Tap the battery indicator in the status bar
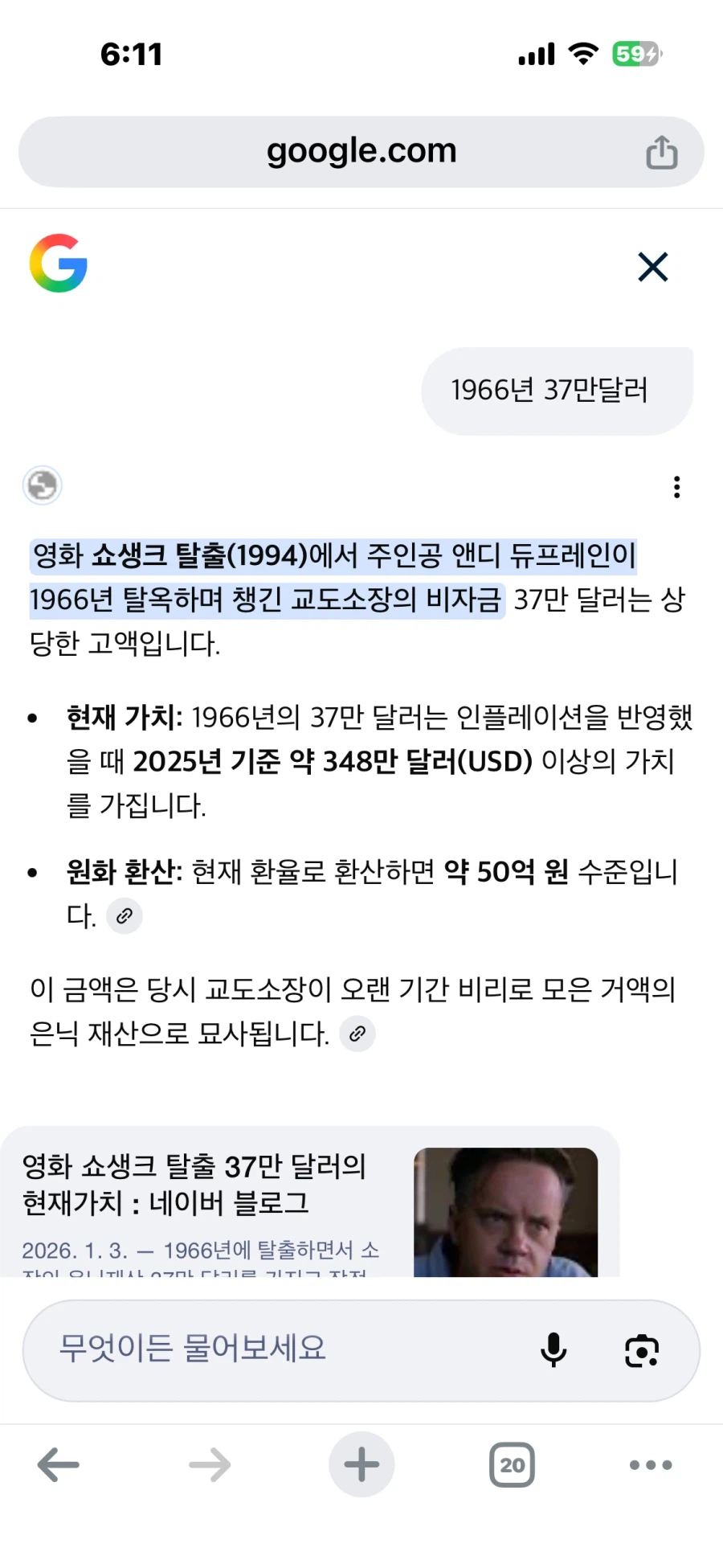Viewport: 723px width, 1568px height. point(635,54)
